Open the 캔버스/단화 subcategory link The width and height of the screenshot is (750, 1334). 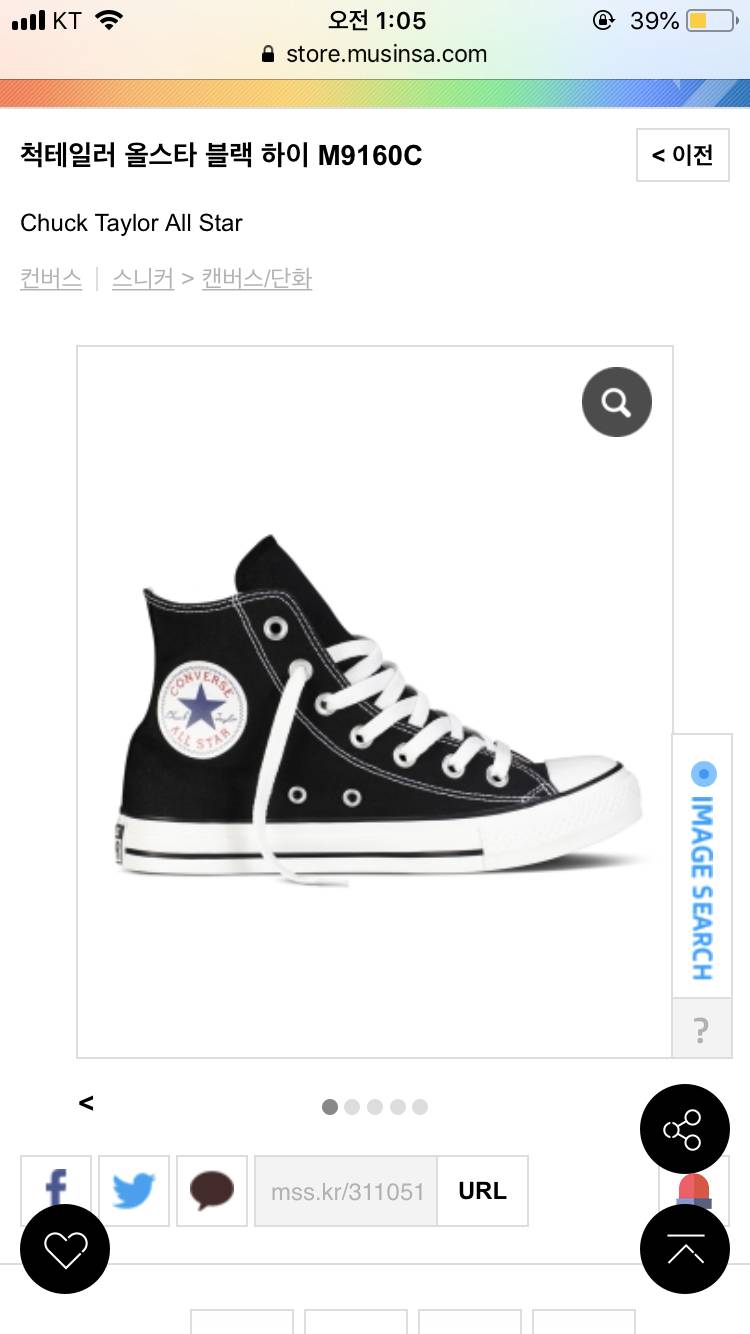(257, 278)
